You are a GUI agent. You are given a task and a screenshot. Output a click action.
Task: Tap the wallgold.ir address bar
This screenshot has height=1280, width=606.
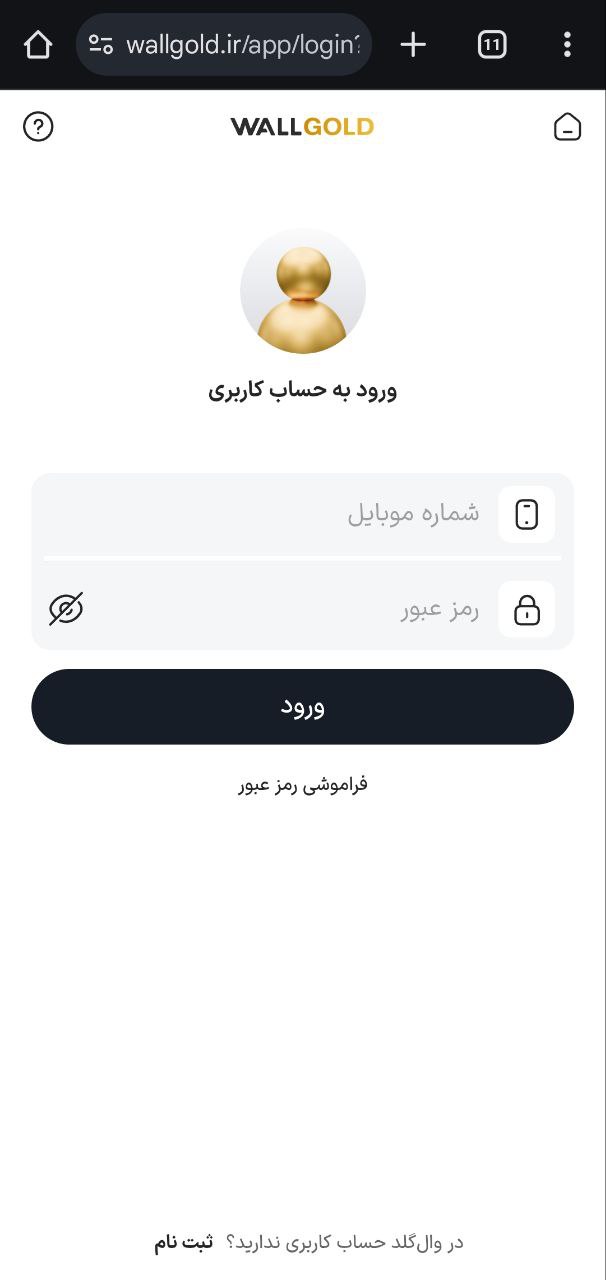(x=240, y=45)
